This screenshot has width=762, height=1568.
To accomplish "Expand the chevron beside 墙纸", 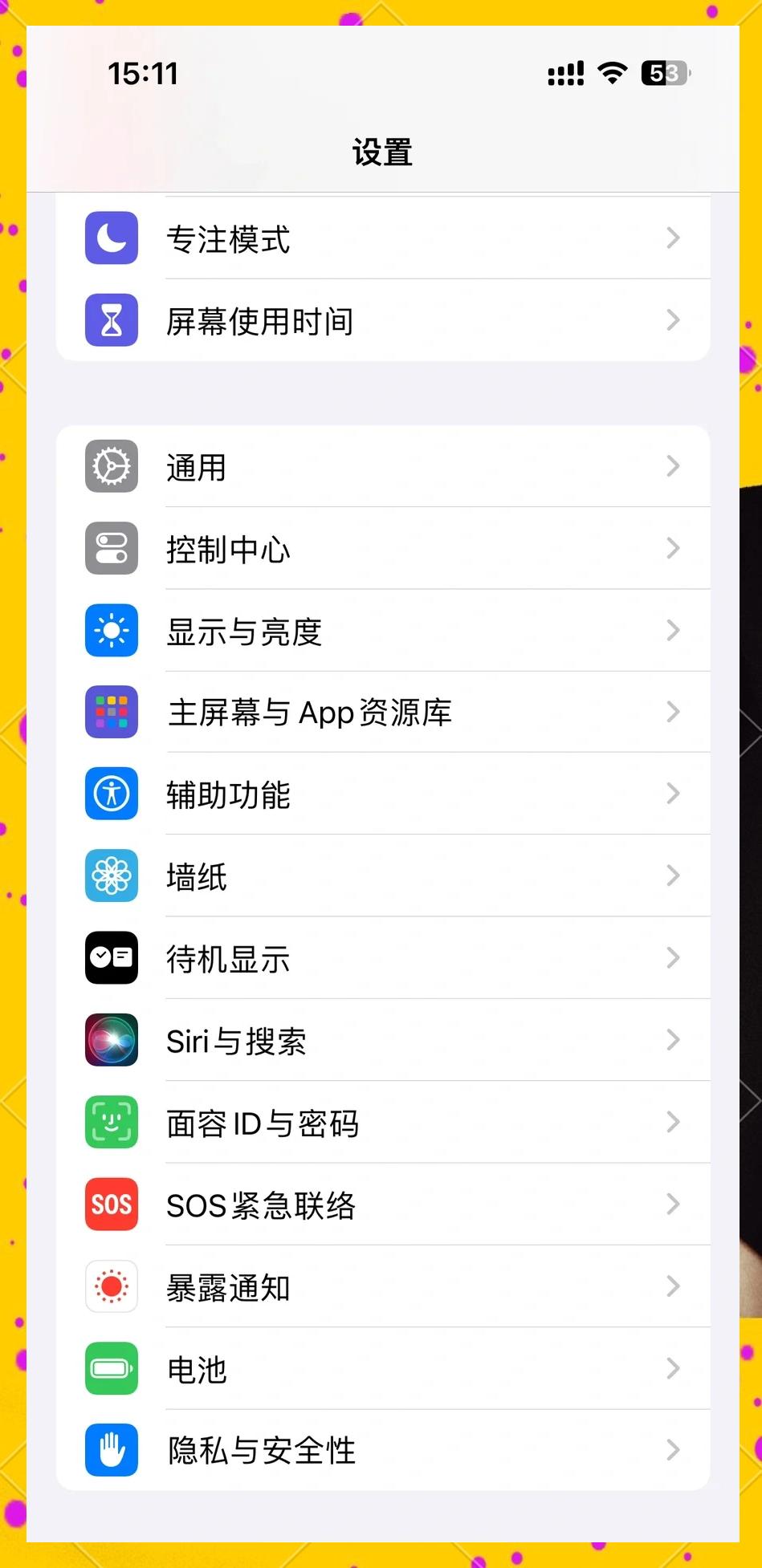I will (x=673, y=875).
